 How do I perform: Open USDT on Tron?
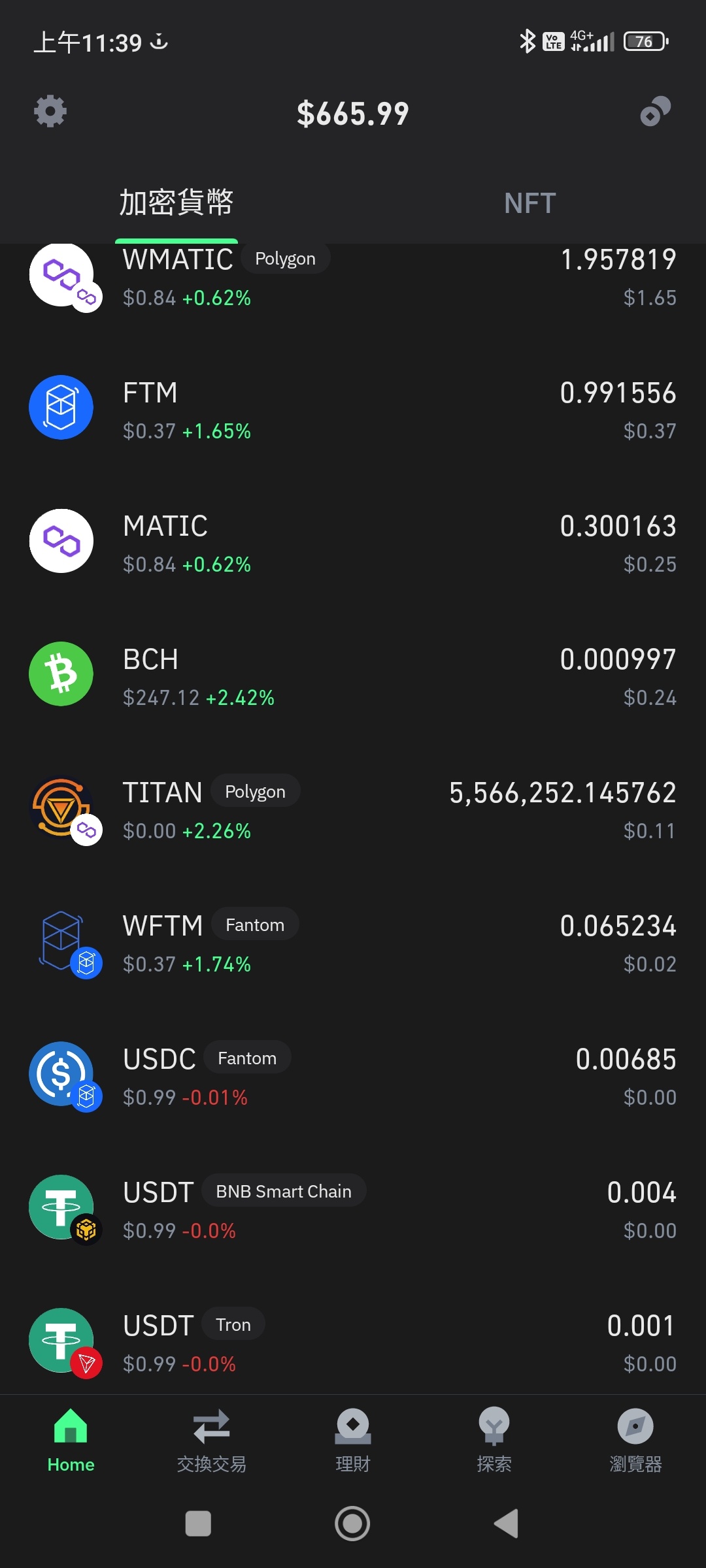click(x=353, y=1341)
